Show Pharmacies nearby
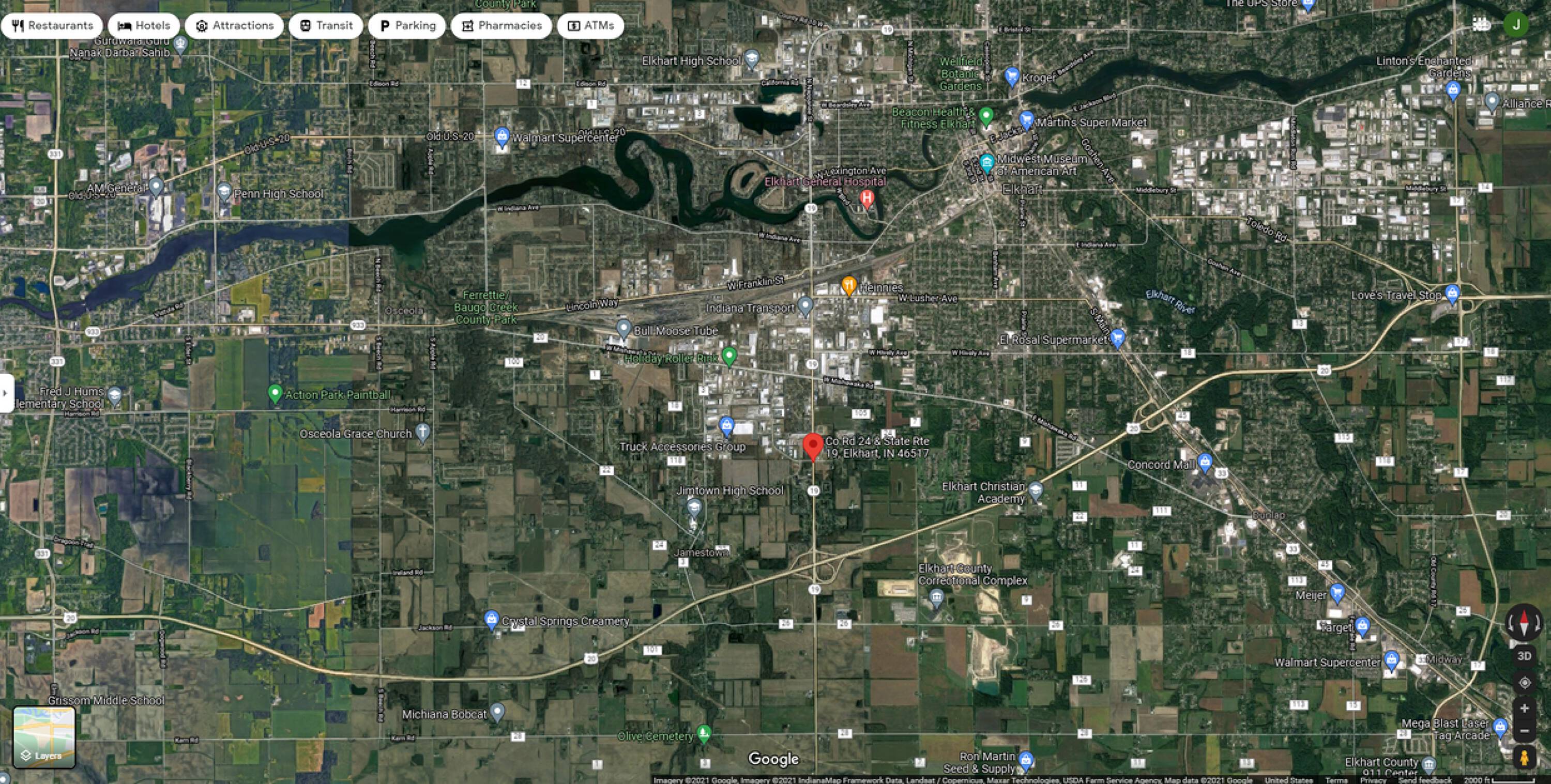 tap(501, 26)
